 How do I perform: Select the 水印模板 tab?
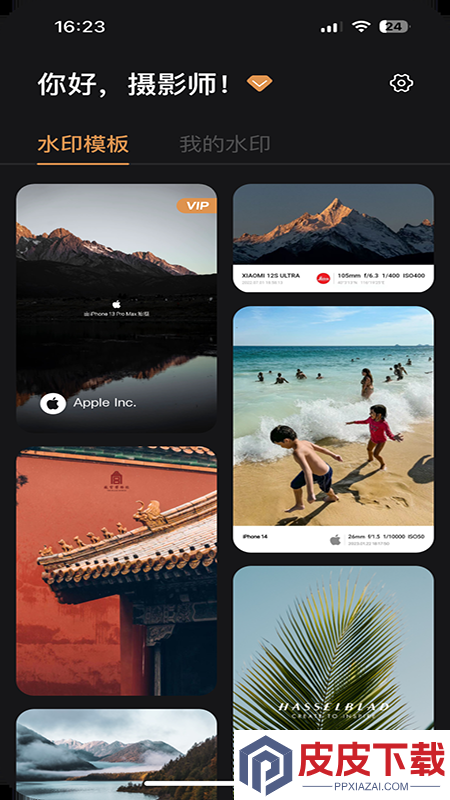coord(83,144)
